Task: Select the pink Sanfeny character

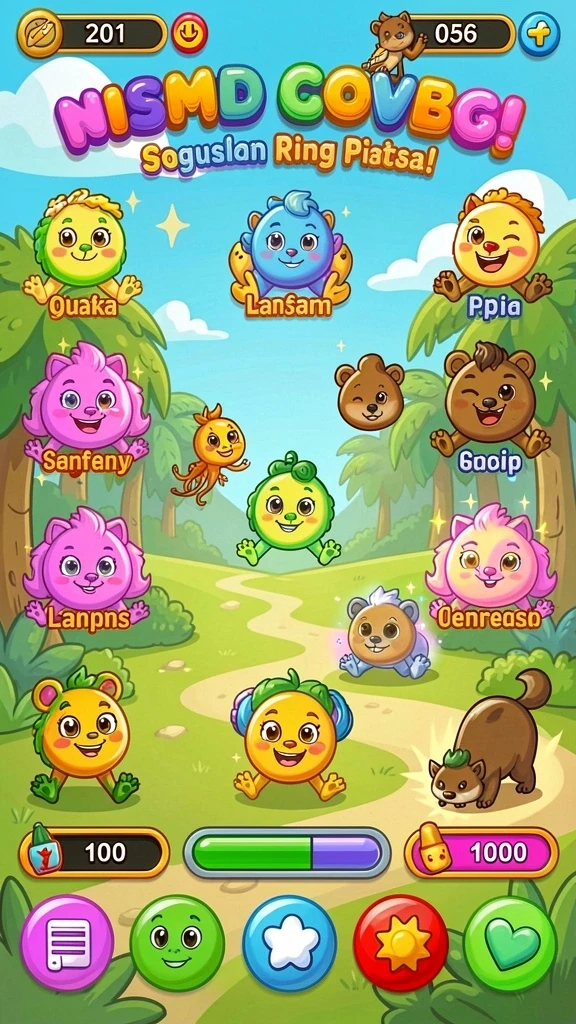Action: 87,408
